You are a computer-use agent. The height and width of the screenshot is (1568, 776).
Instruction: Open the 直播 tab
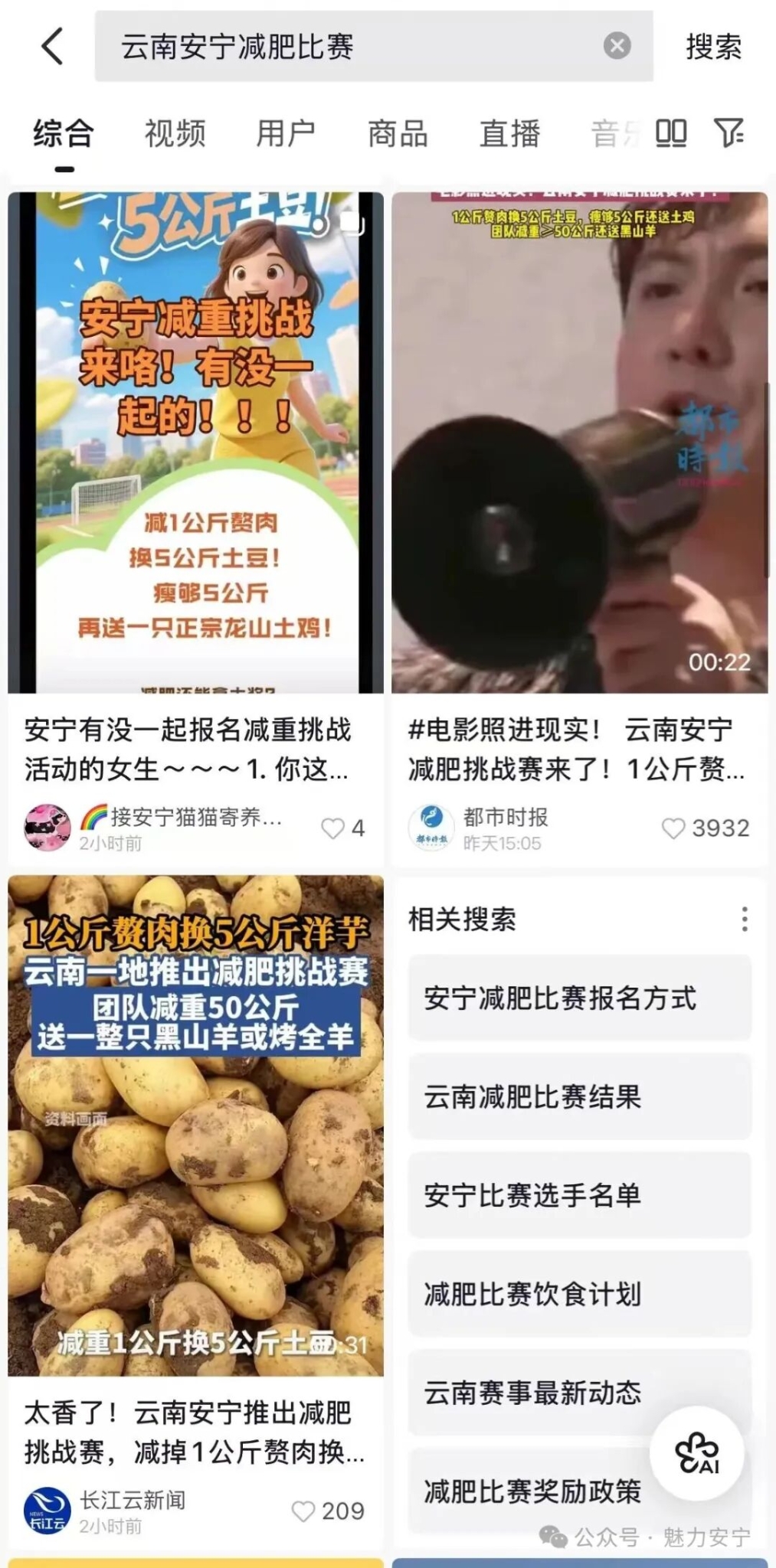(508, 133)
